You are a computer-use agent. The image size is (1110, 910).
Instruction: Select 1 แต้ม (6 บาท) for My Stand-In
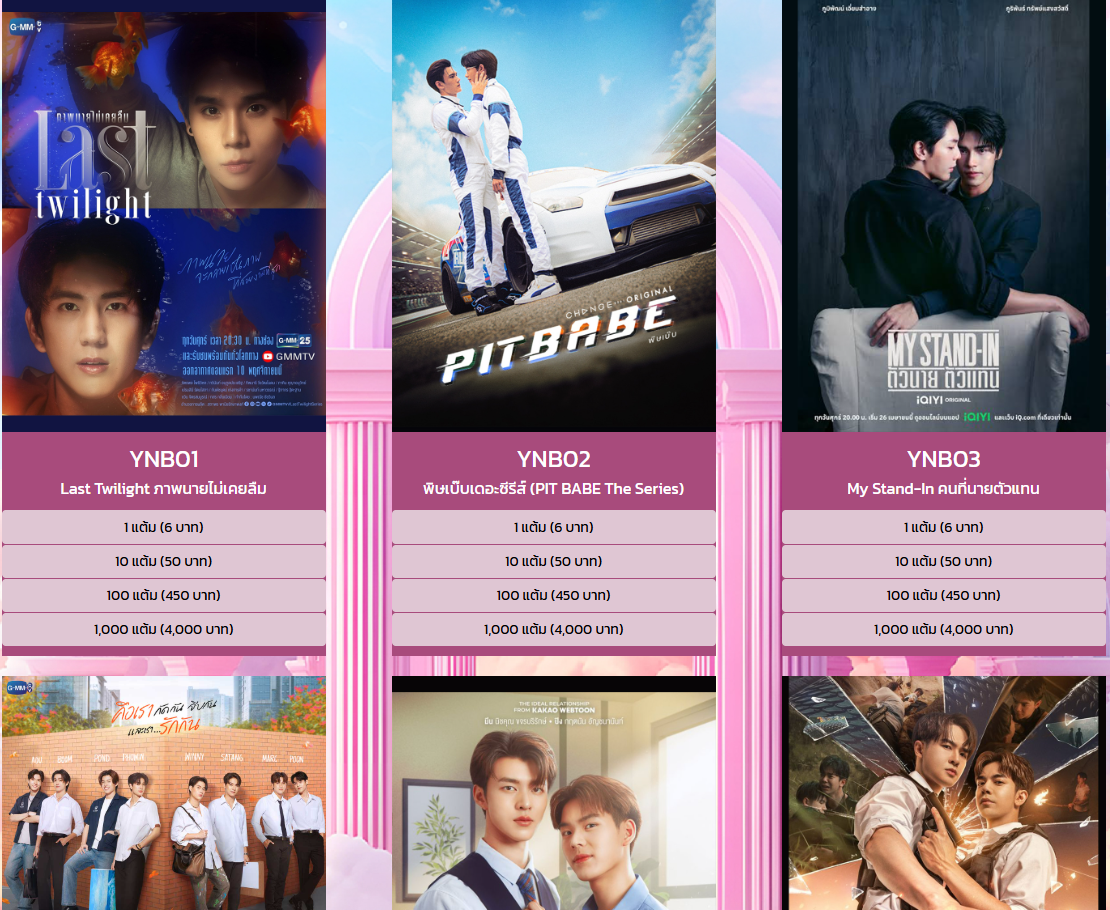[x=943, y=527]
